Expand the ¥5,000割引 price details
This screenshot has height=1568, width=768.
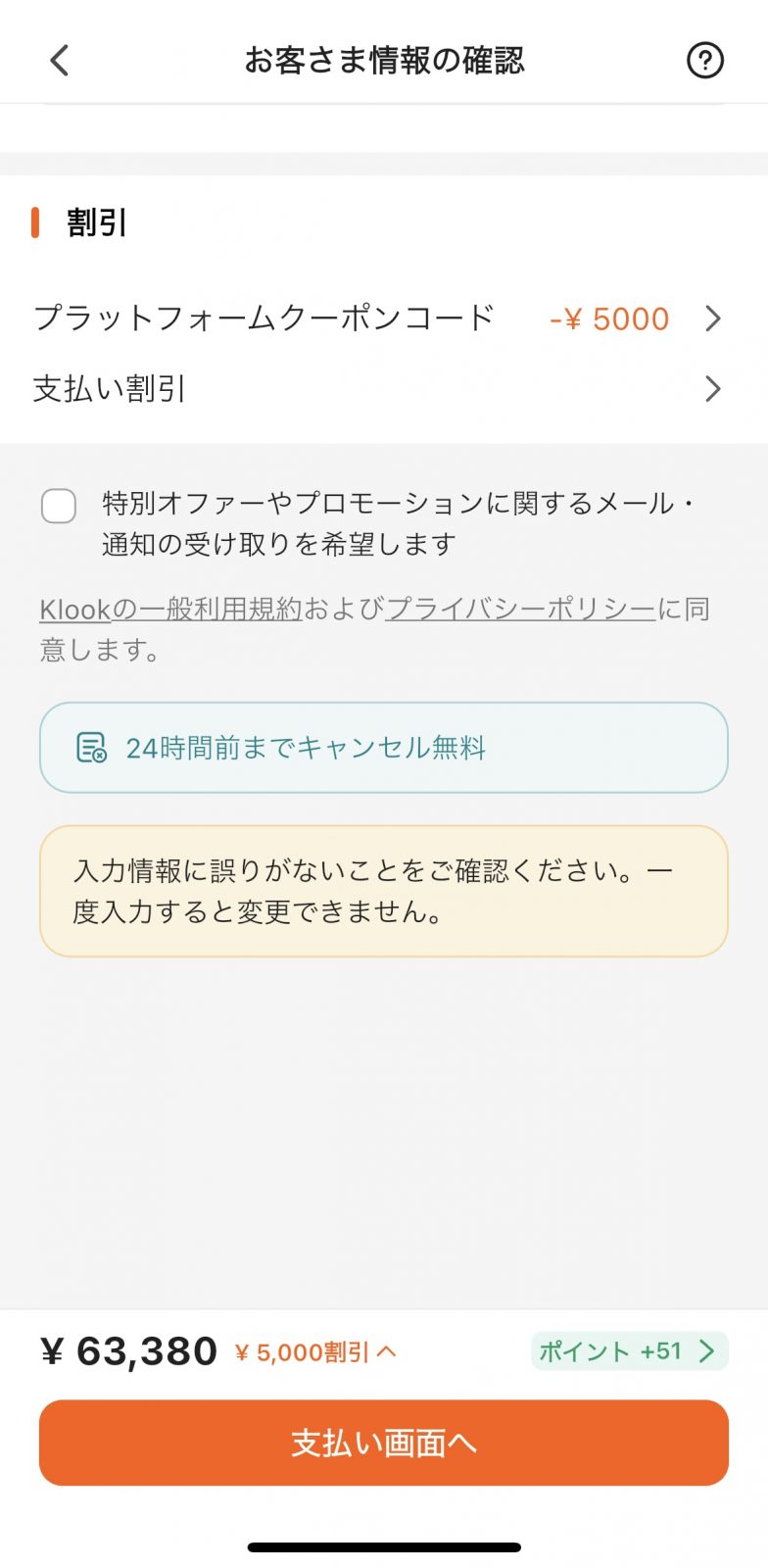point(315,1352)
